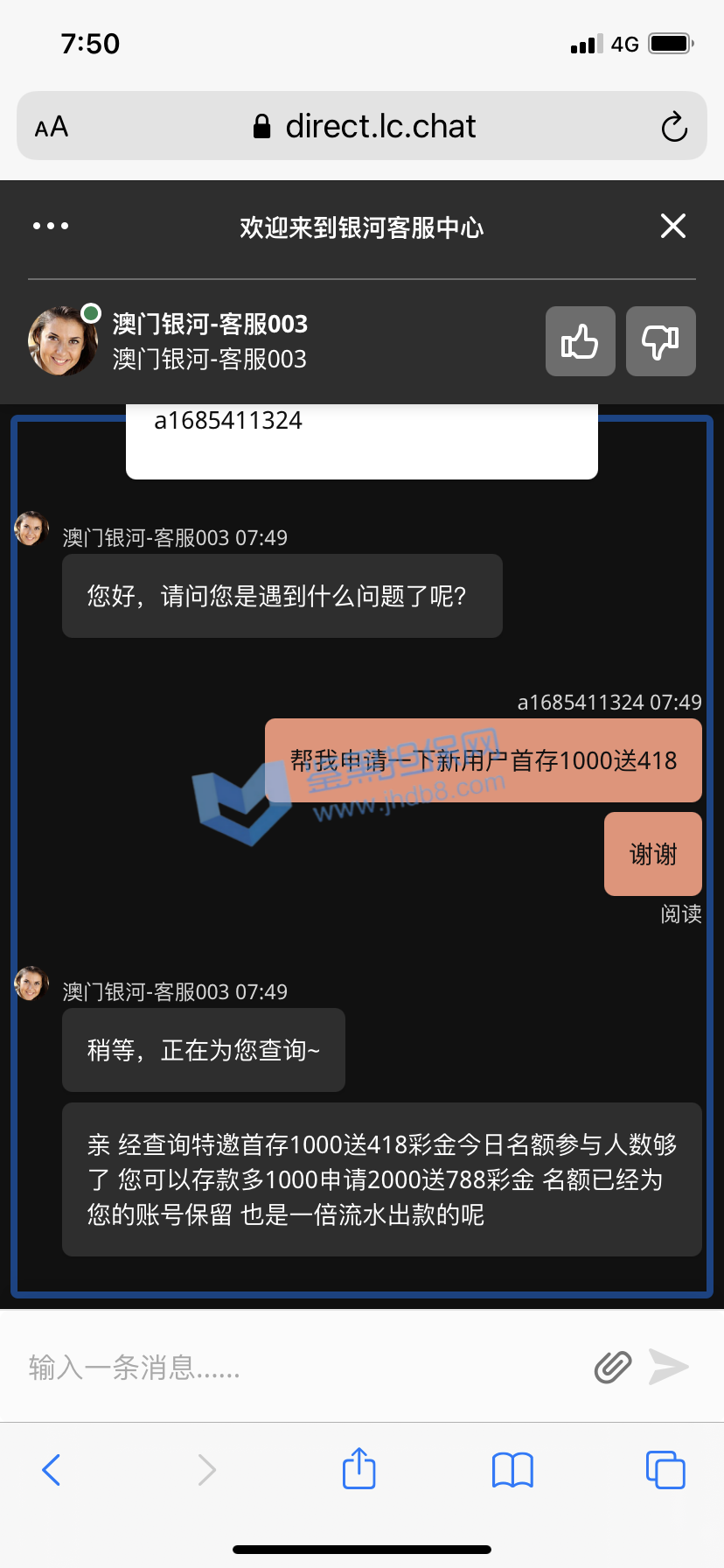This screenshot has width=724, height=1568.
Task: Focus the message input field
Action: coord(297,1367)
